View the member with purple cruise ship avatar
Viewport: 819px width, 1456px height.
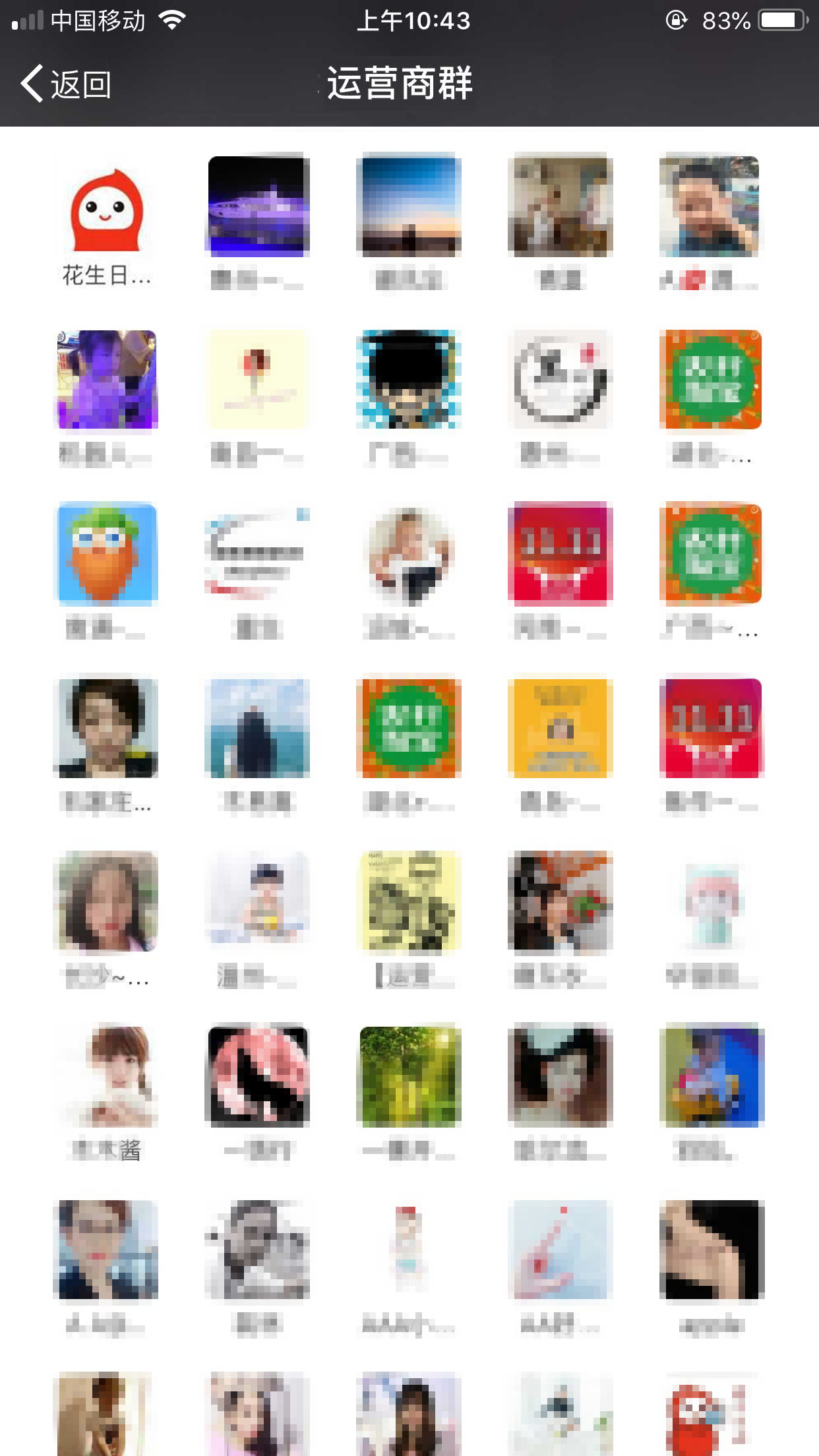click(258, 206)
